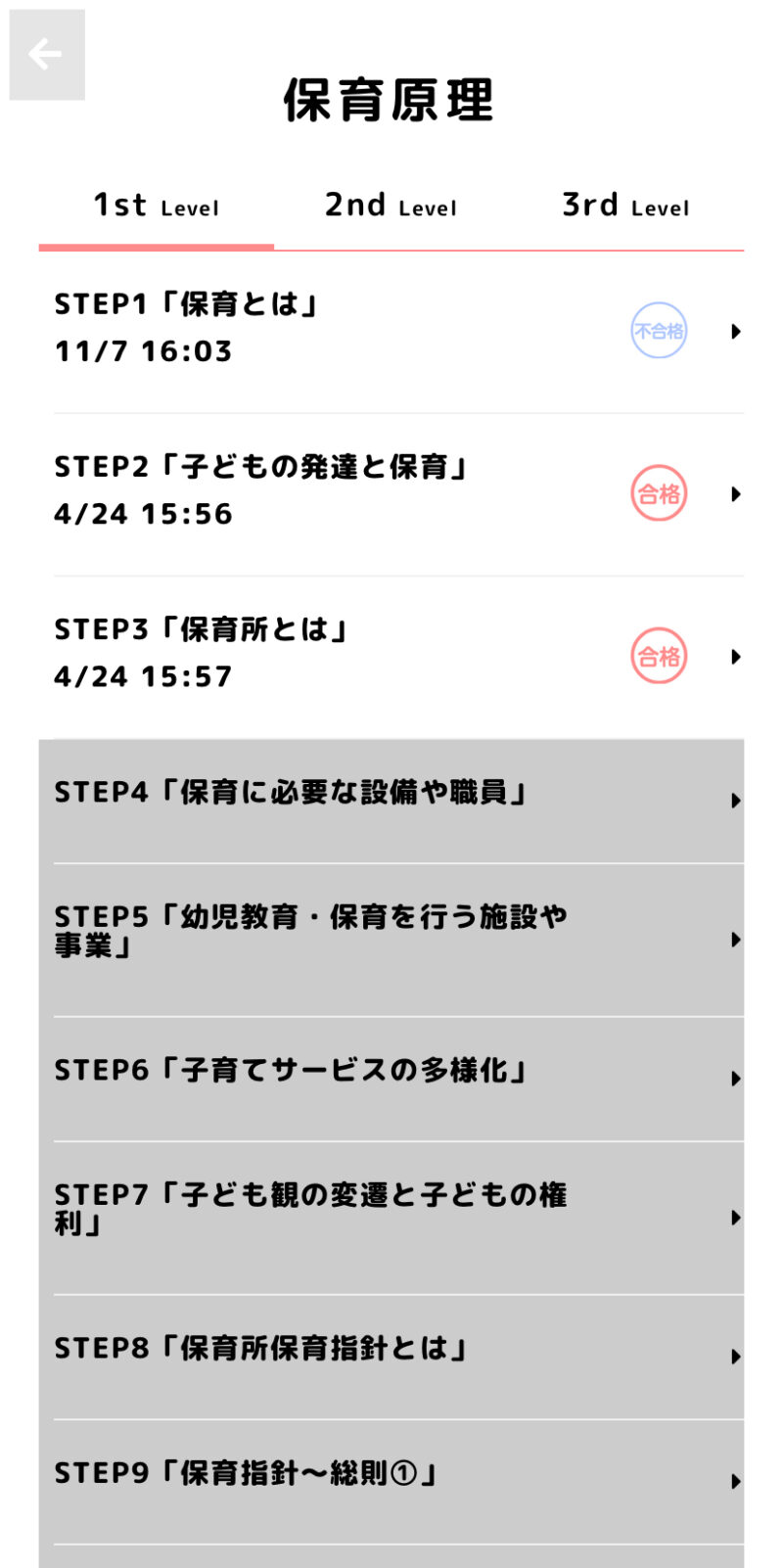Open STEP5「幼児教育・保育を行う施設や事業」
This screenshot has height=1568, width=783.
coord(391,939)
